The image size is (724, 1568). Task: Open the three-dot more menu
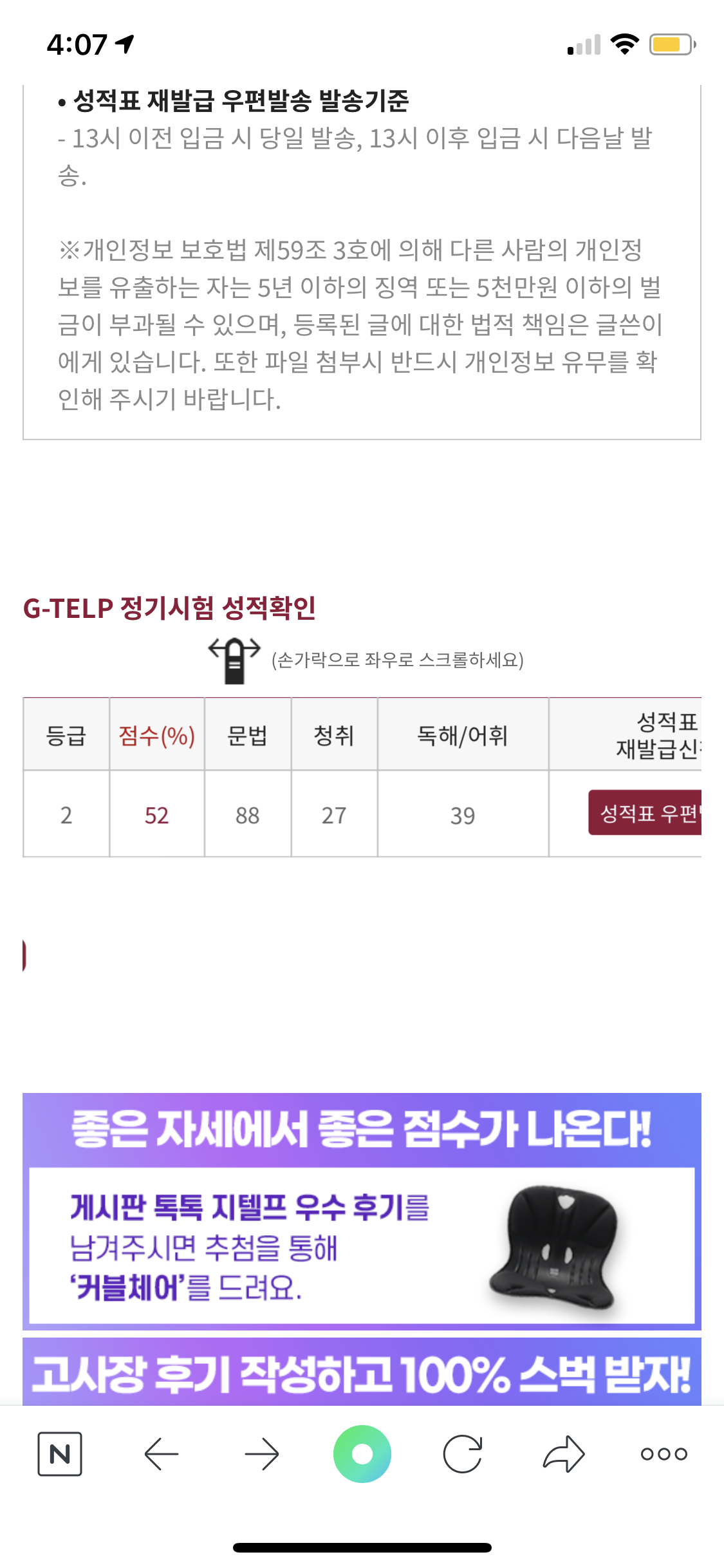[x=664, y=1454]
